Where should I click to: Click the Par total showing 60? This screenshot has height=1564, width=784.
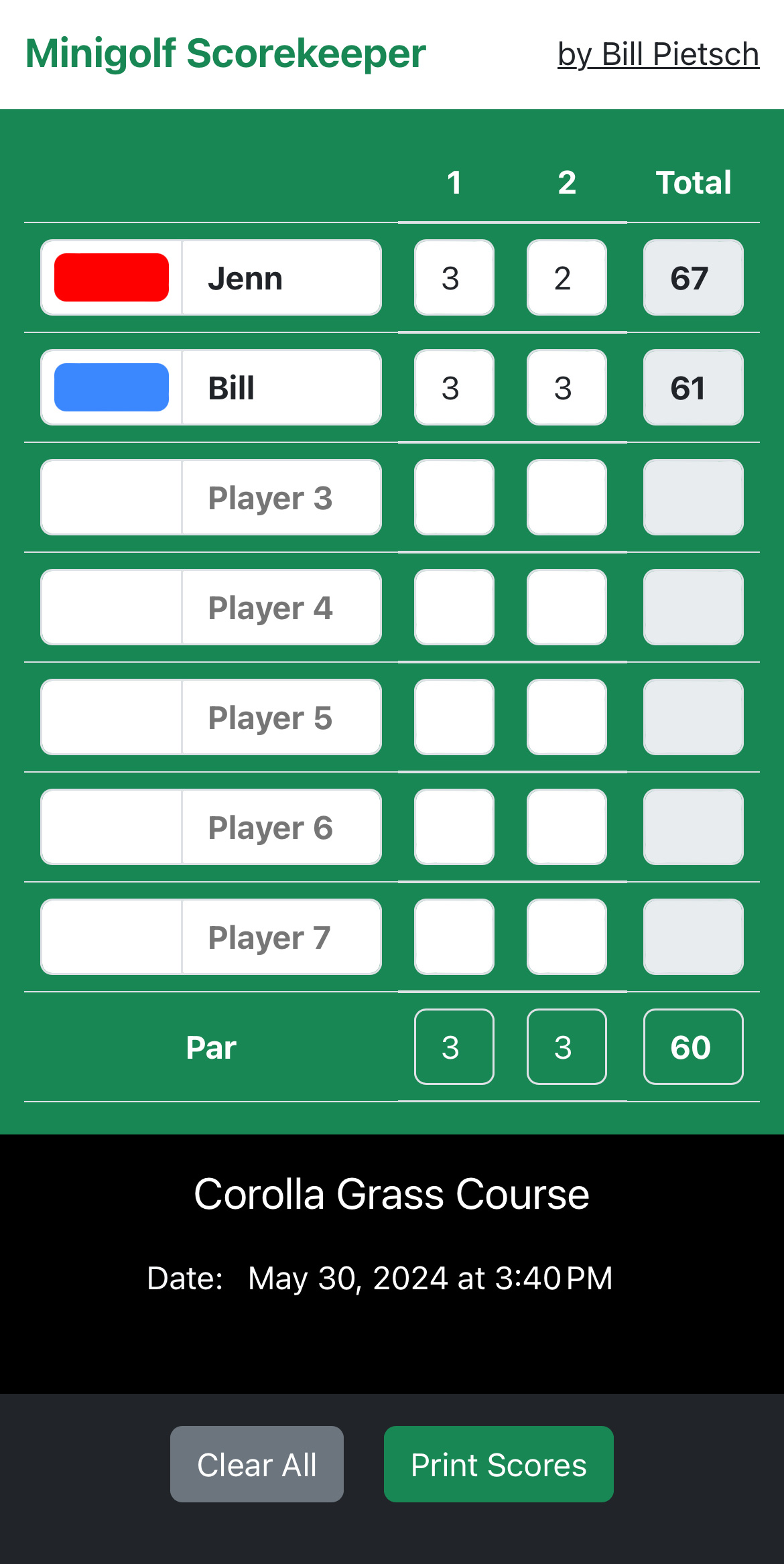693,1047
